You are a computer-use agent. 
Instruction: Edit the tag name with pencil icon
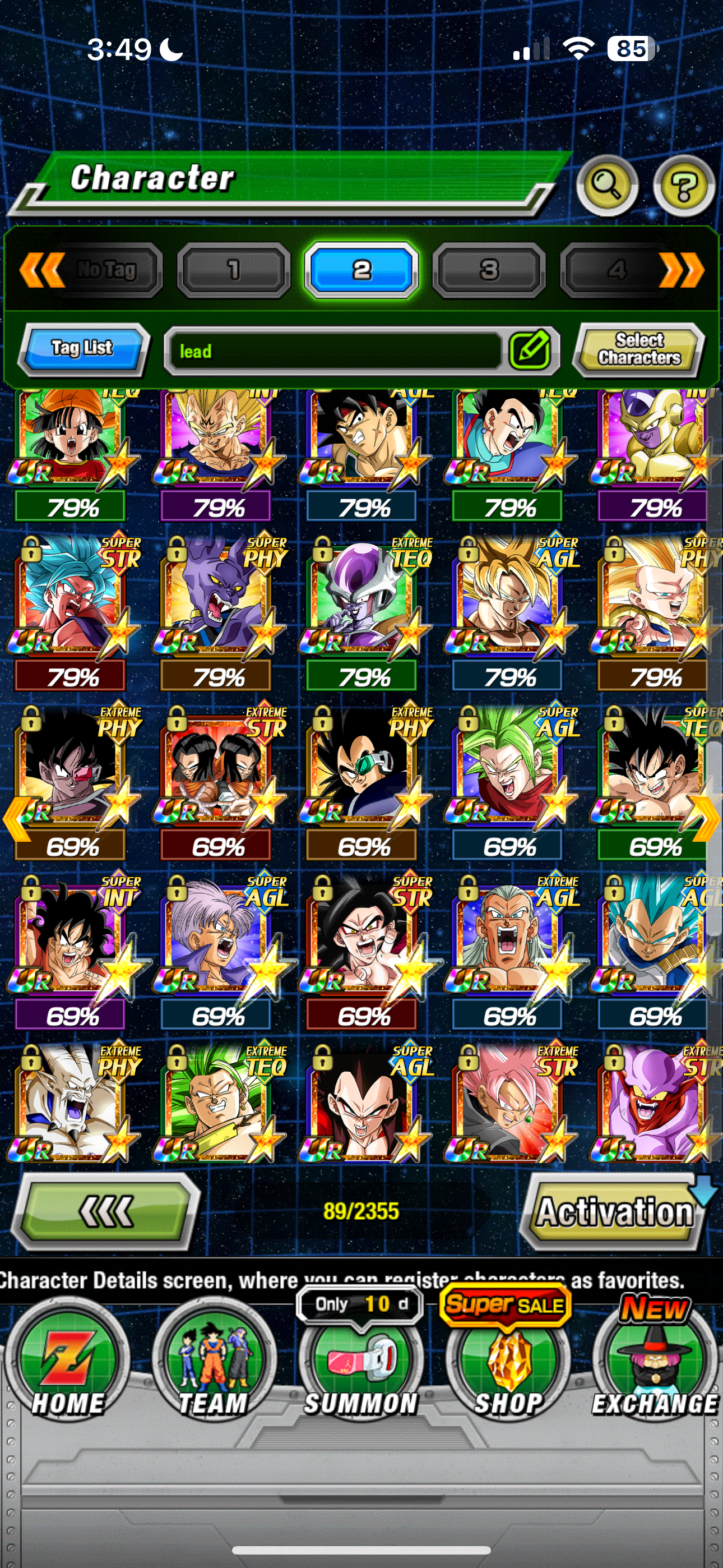point(530,349)
